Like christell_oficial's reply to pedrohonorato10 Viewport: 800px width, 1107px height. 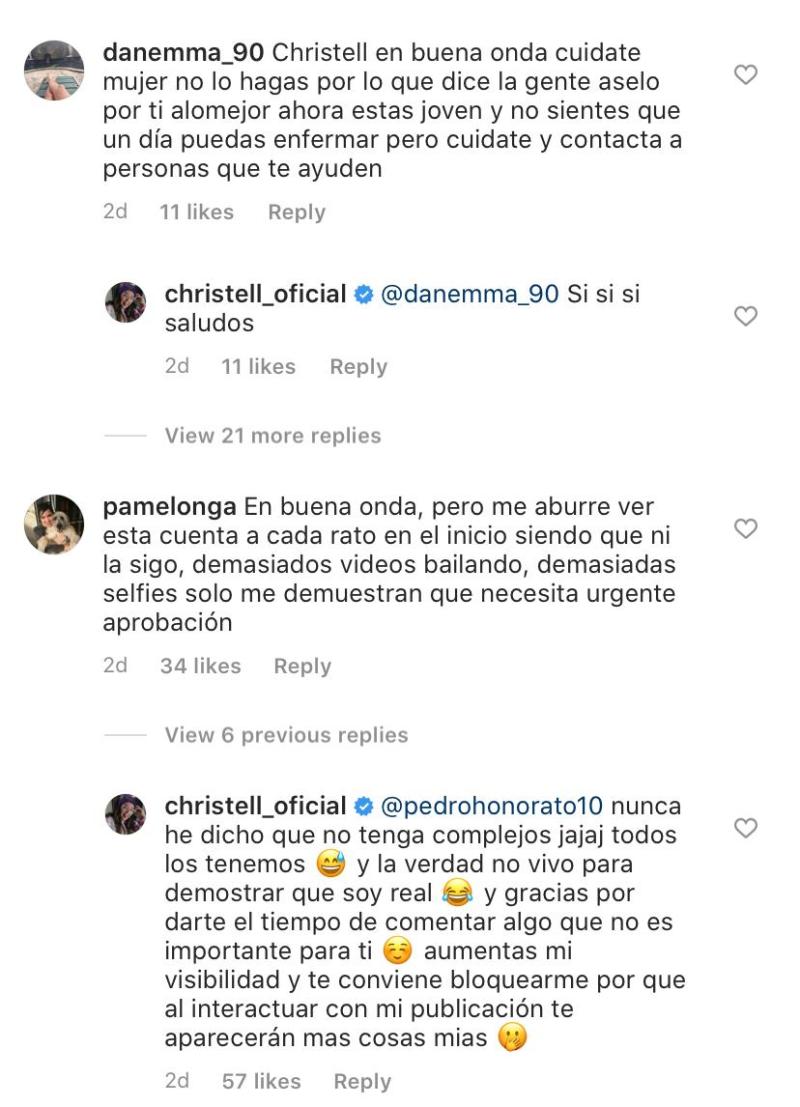click(x=745, y=828)
